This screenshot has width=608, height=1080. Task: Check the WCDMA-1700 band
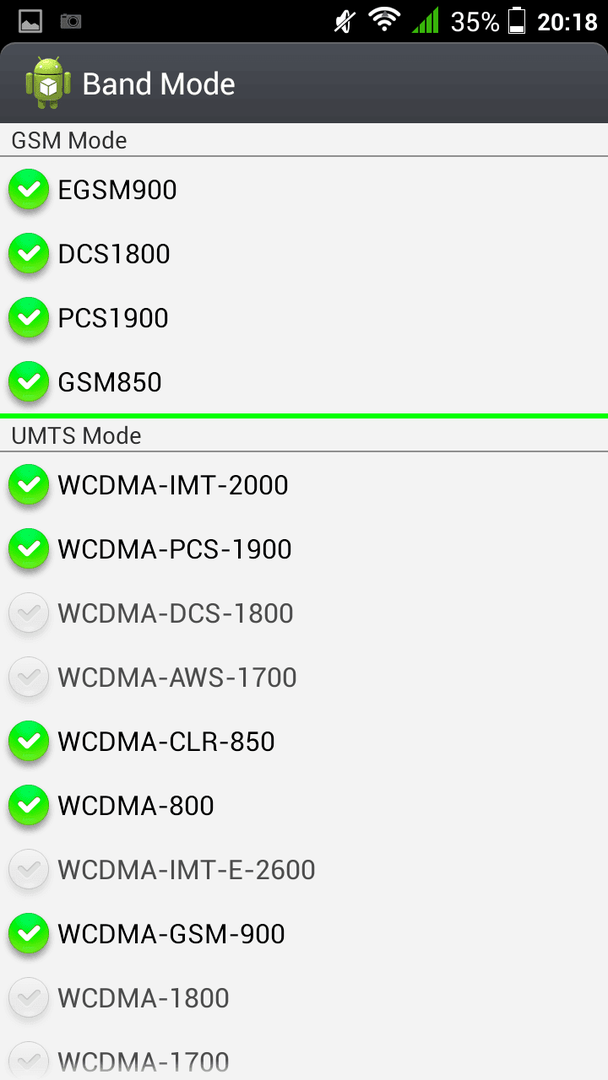pyautogui.click(x=29, y=1060)
